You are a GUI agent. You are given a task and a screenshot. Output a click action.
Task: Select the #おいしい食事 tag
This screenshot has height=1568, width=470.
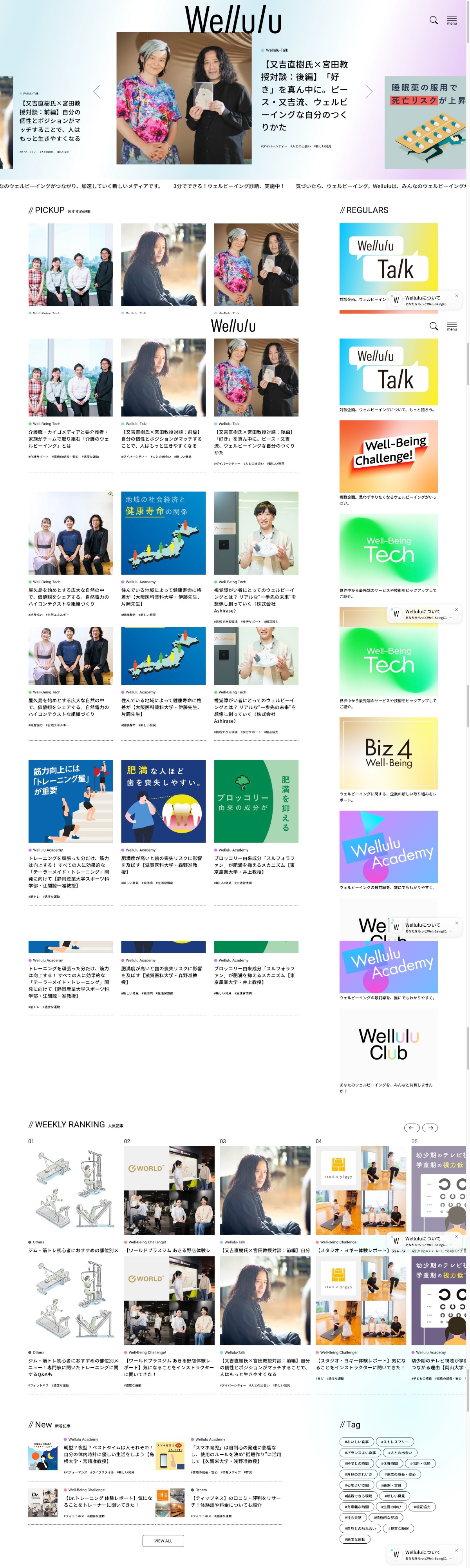tap(357, 1441)
